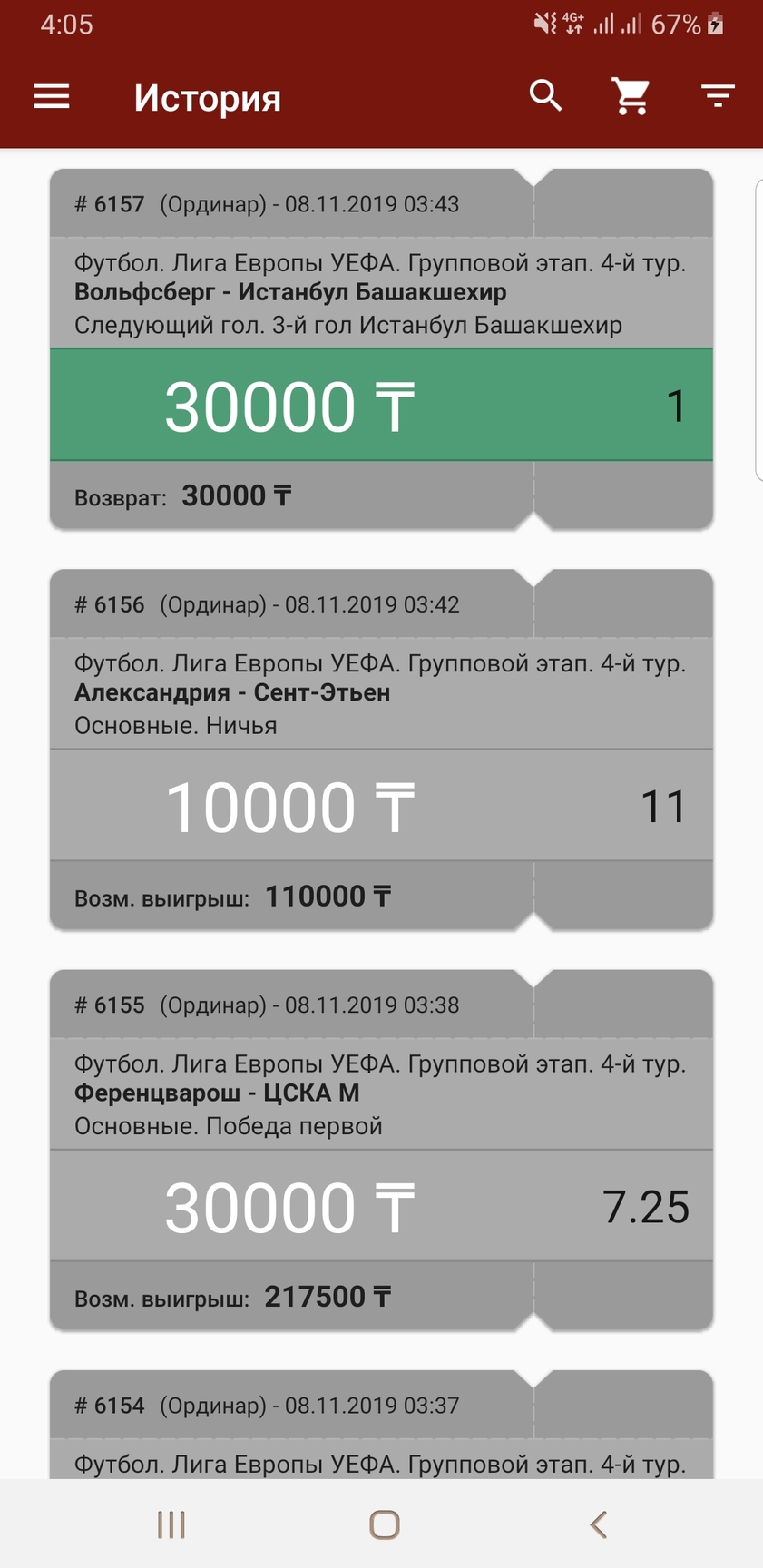763x1568 pixels.
Task: Tap the system home button
Action: point(384,1524)
